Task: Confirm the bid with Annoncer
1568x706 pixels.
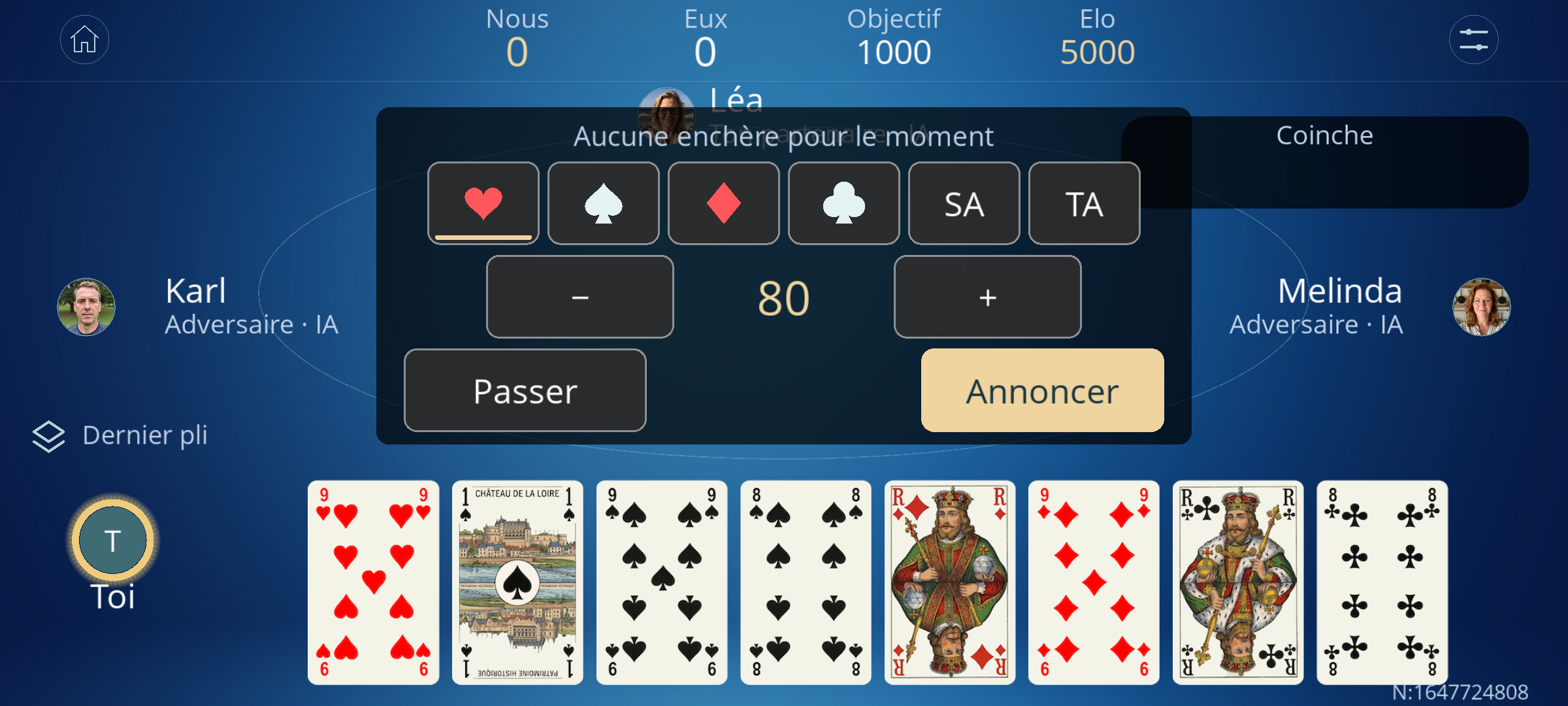Action: 1043,390
